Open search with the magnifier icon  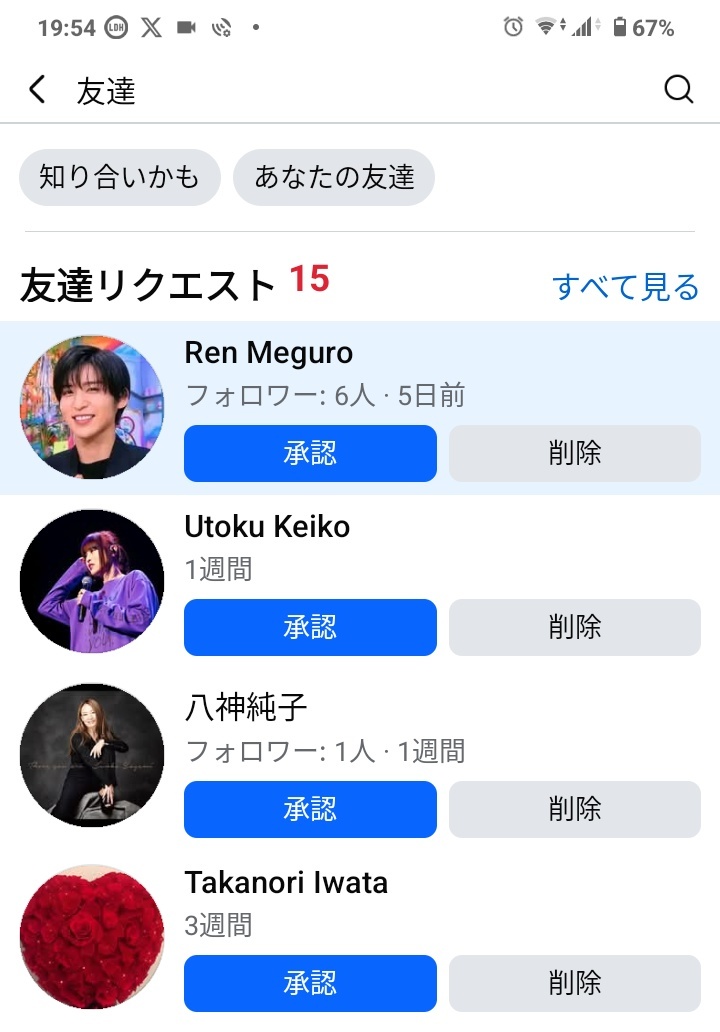(x=678, y=91)
